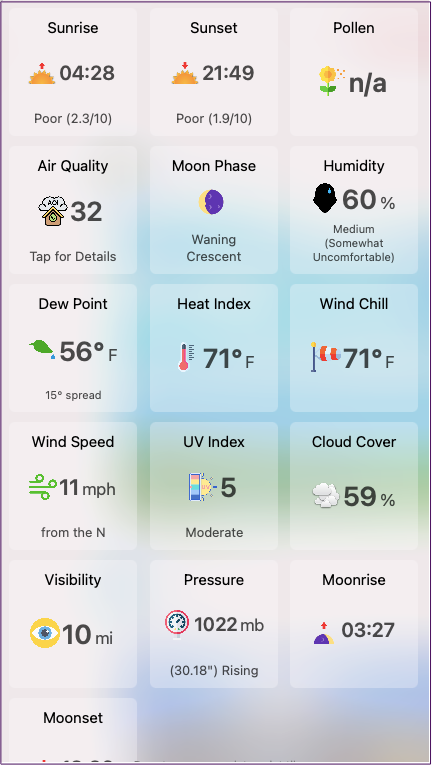View the Wind Speed tile
Viewport: 432px width, 765px height.
[x=73, y=486]
